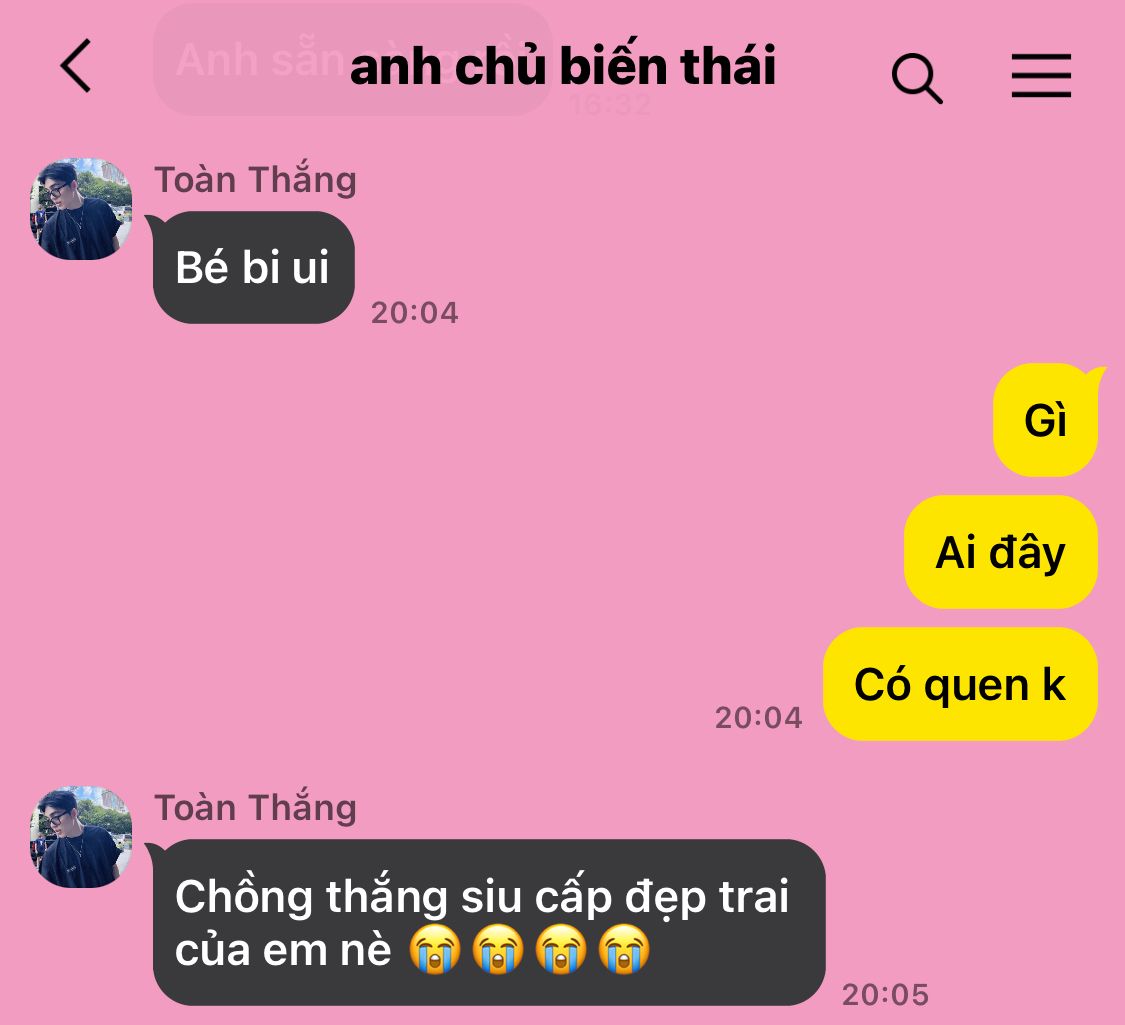Tap Toàn Thắng's avatar beside "Chồng thắng" message
Image resolution: width=1125 pixels, height=1025 pixels.
pos(81,837)
